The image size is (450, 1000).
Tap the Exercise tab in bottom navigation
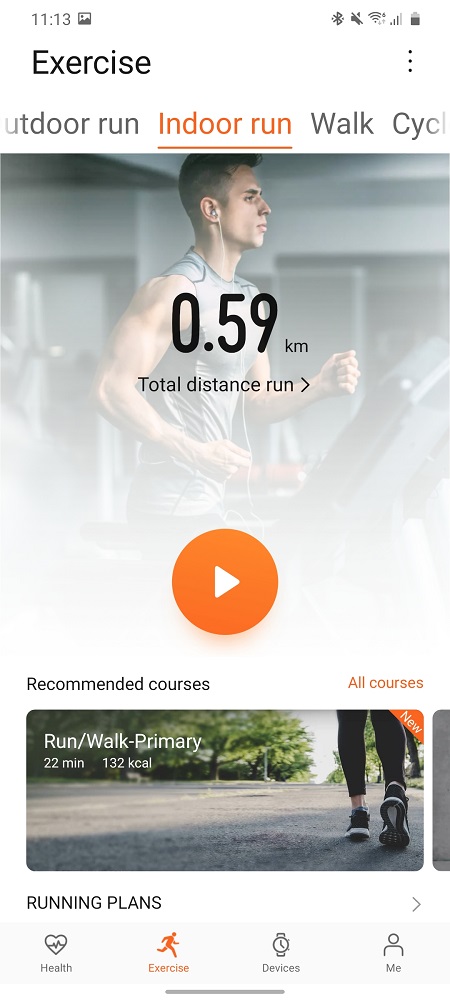click(x=168, y=953)
